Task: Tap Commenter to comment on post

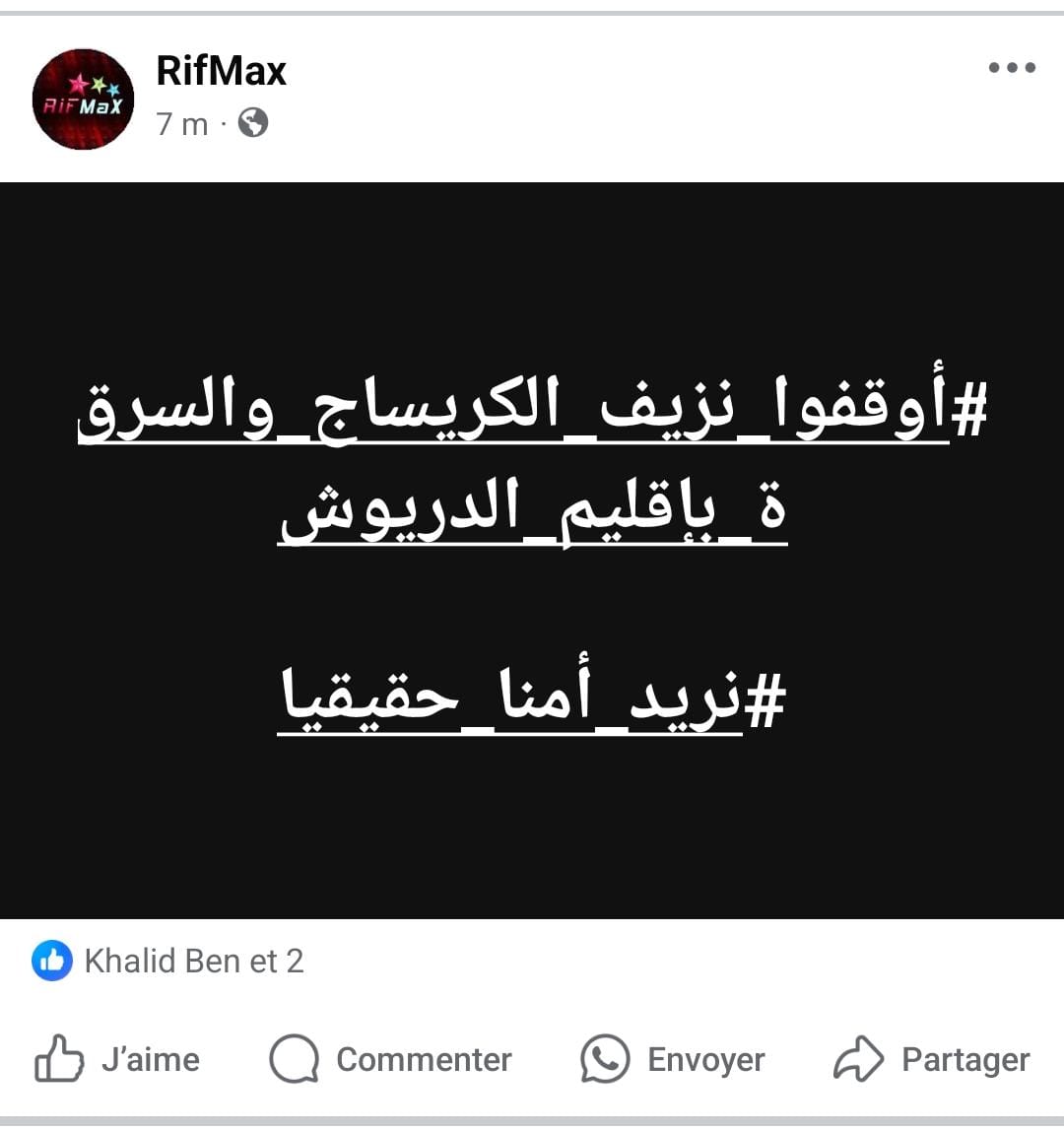Action: click(x=390, y=1059)
